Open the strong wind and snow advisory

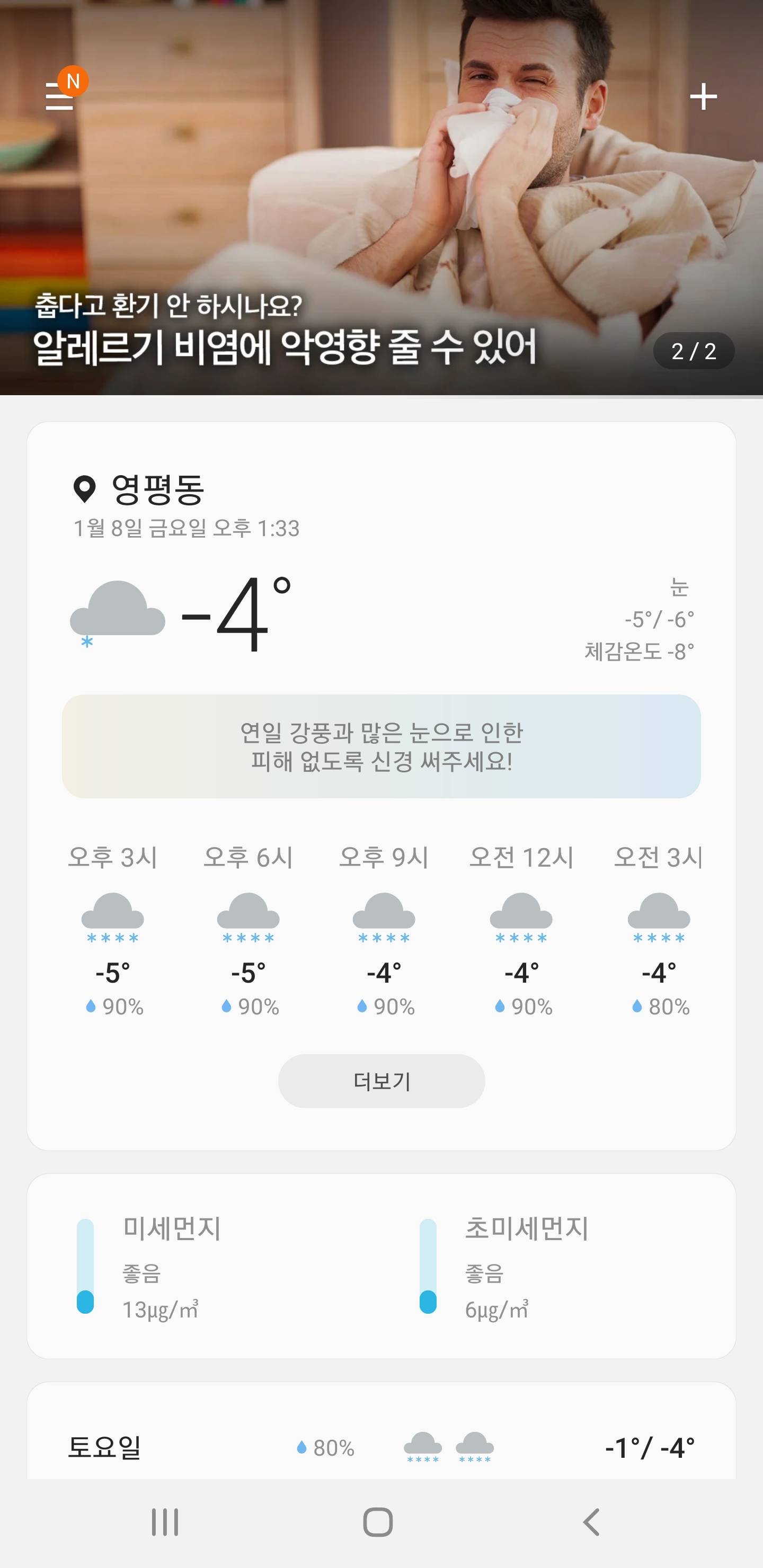click(381, 746)
